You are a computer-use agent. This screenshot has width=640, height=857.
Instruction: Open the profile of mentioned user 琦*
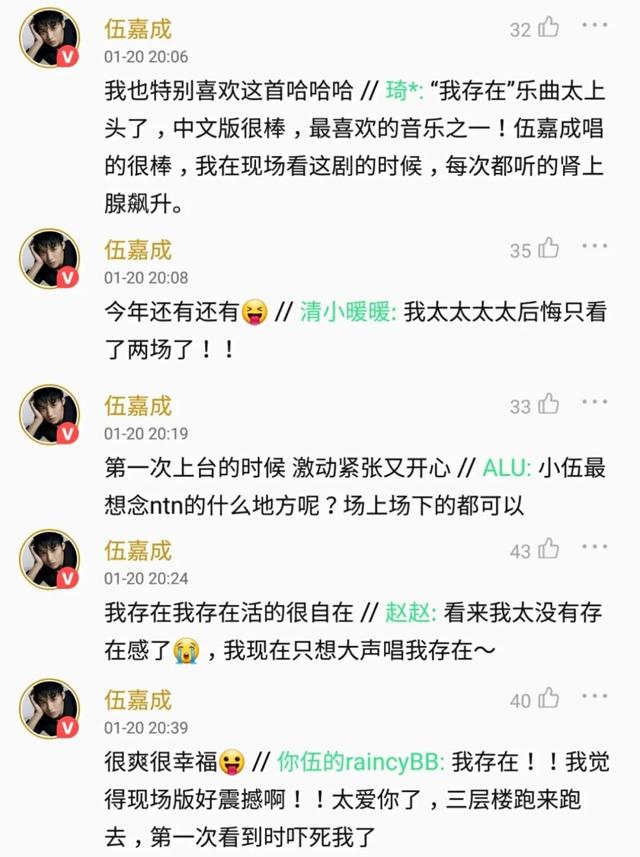402,91
